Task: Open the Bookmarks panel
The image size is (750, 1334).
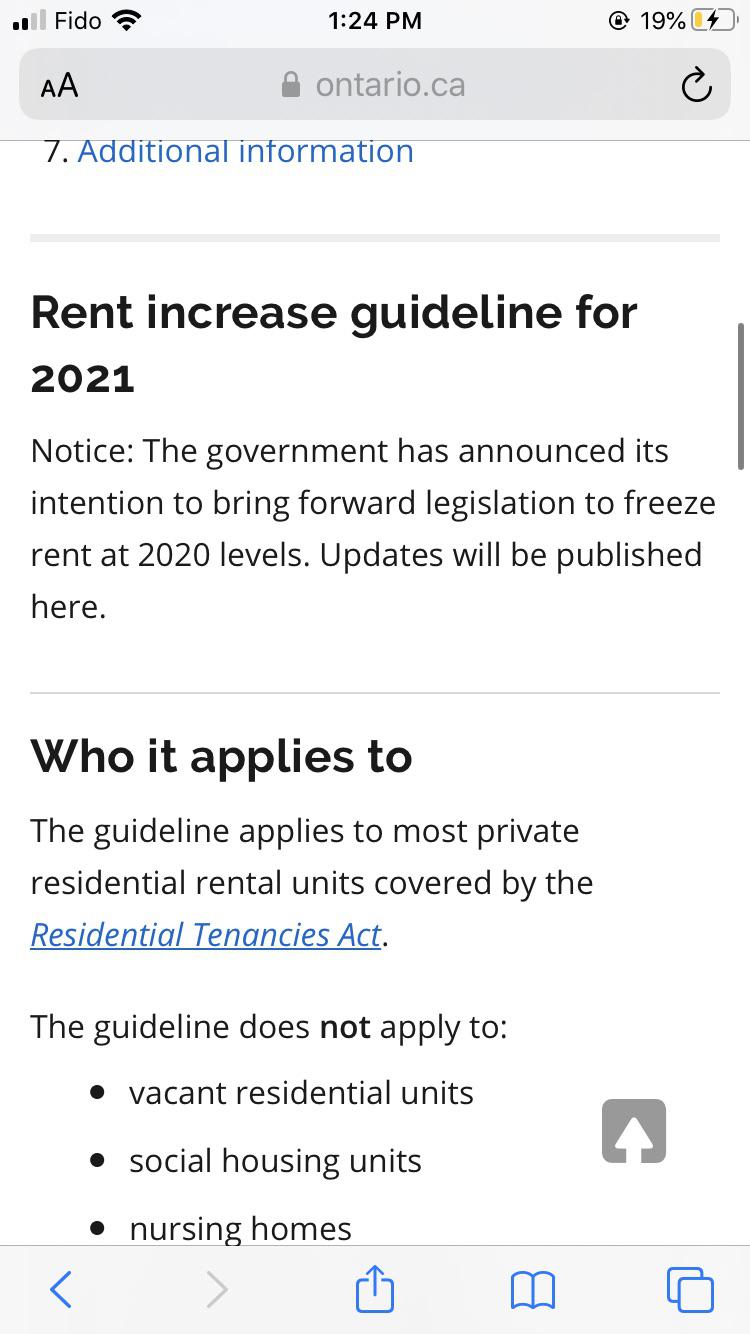Action: pyautogui.click(x=533, y=1289)
